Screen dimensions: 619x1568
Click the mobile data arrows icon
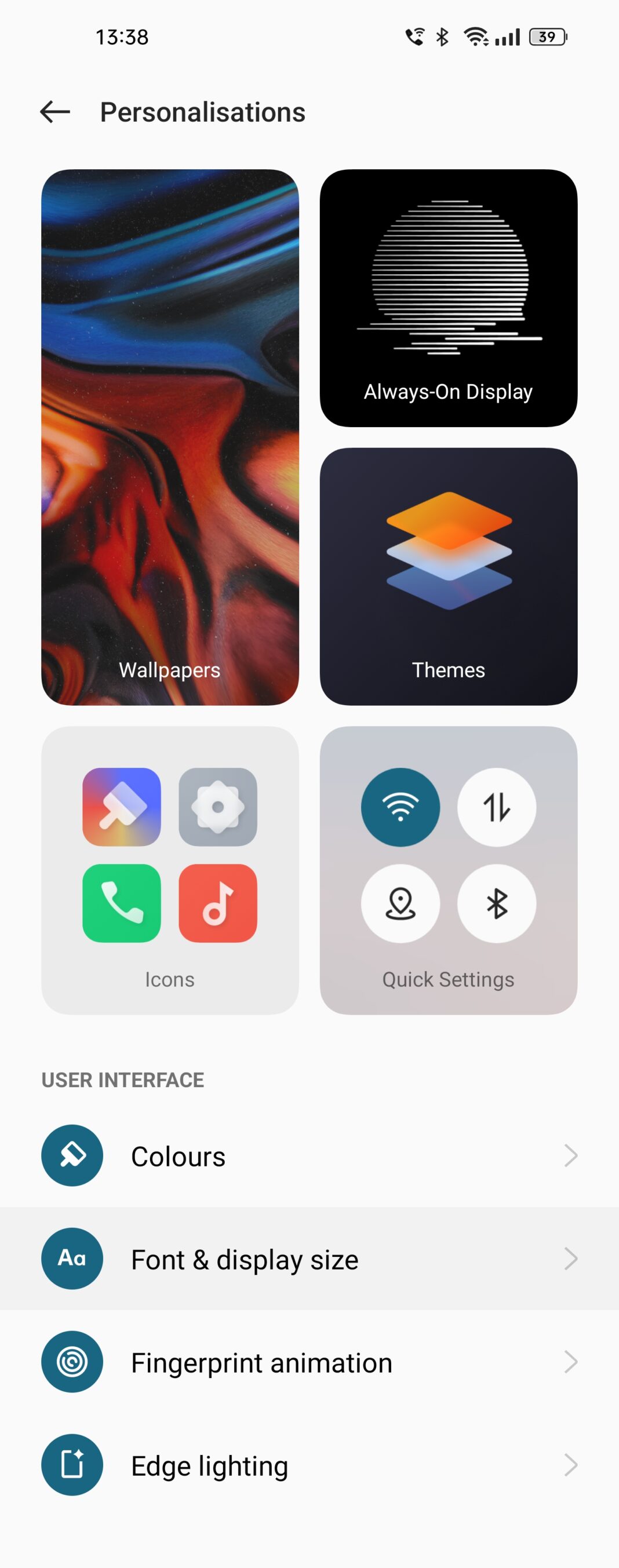click(497, 807)
